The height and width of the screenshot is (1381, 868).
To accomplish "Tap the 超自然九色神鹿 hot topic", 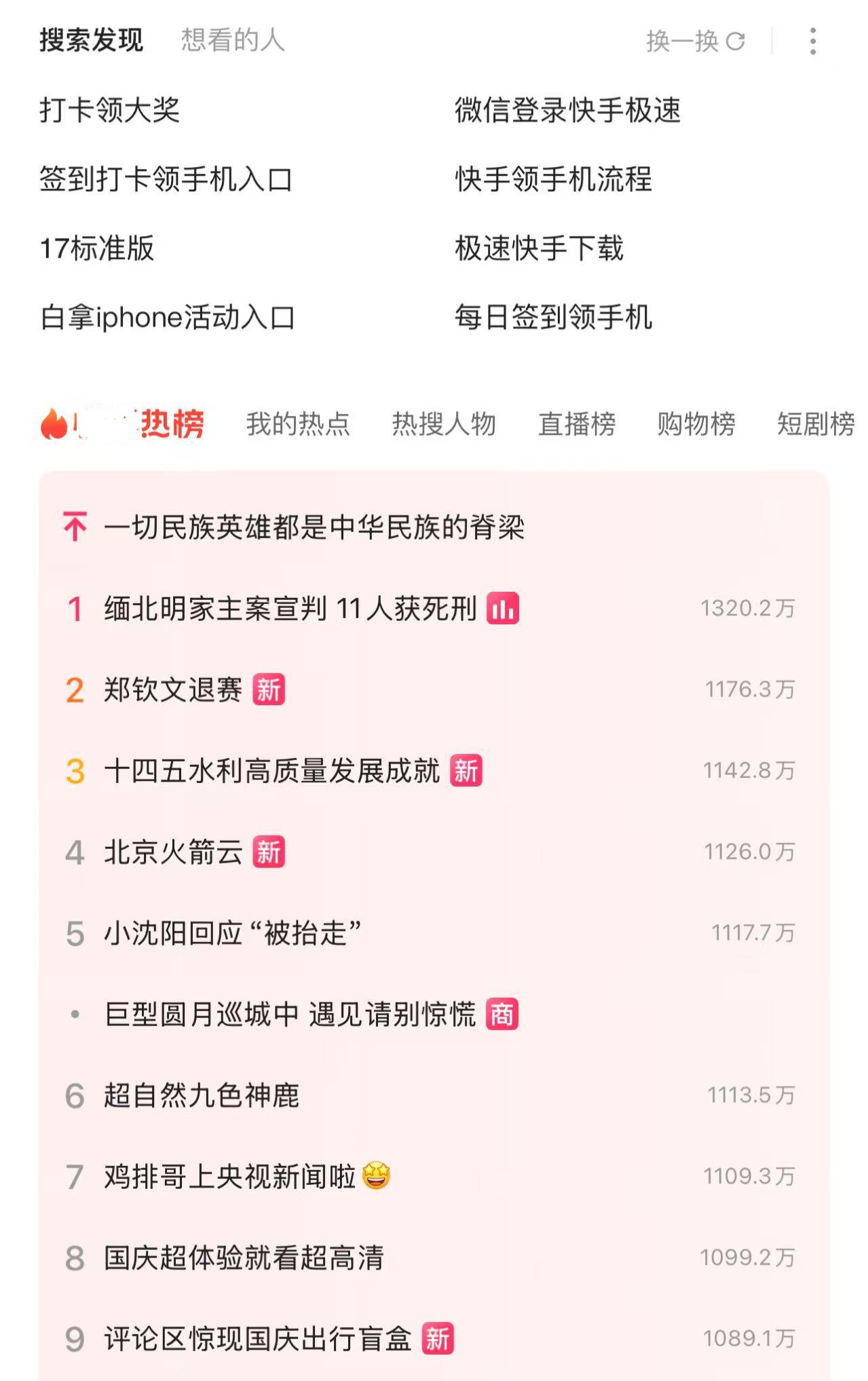I will (x=202, y=1095).
